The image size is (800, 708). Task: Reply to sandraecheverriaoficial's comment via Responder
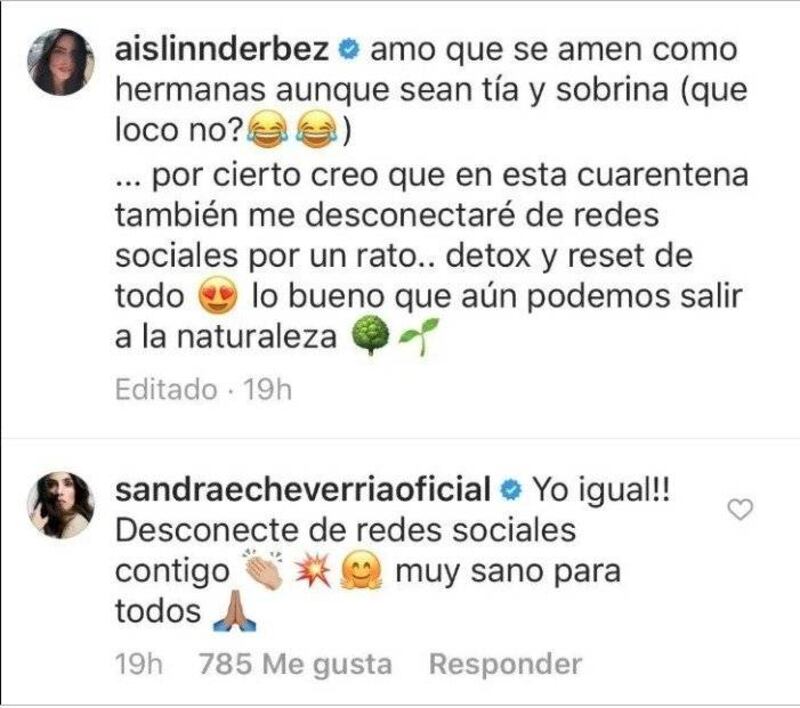pos(504,664)
